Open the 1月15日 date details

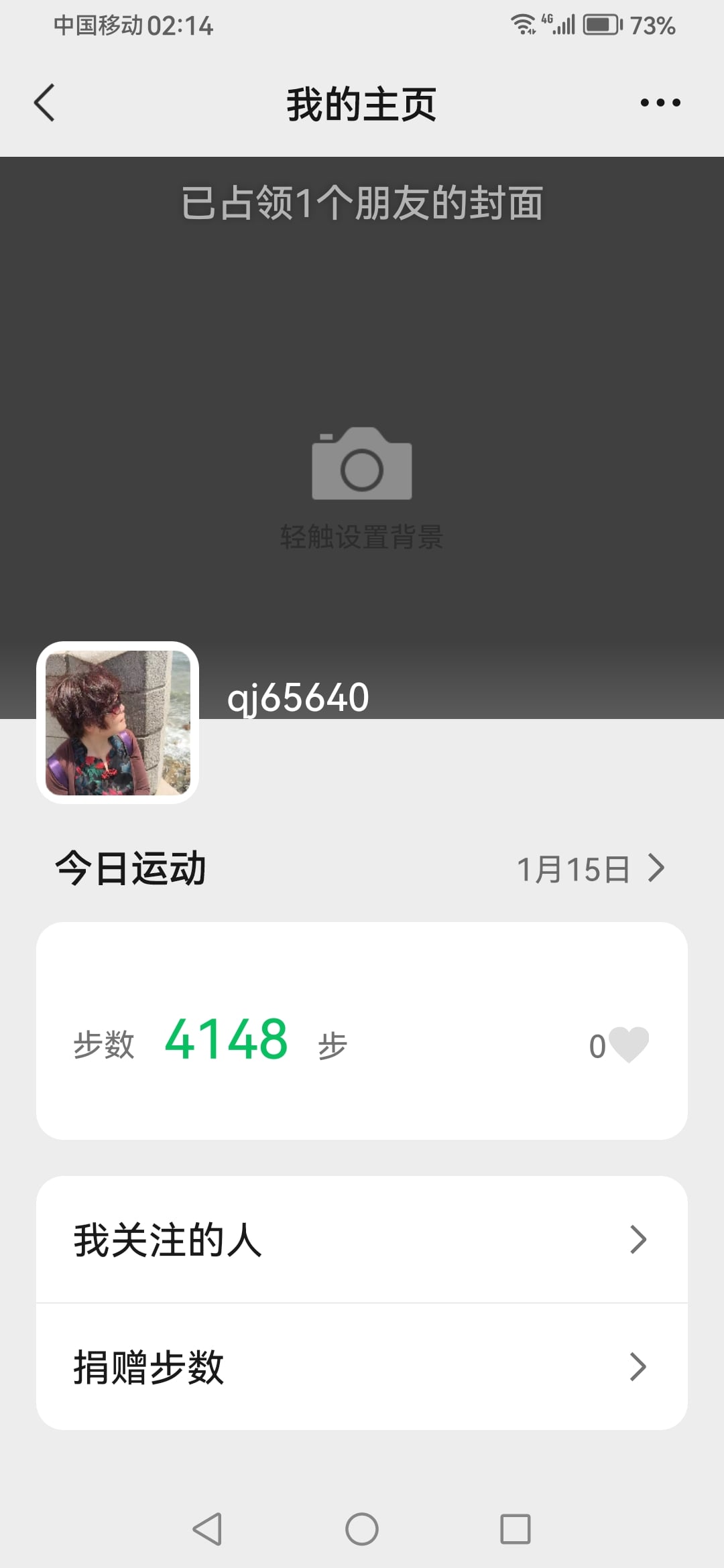[590, 869]
